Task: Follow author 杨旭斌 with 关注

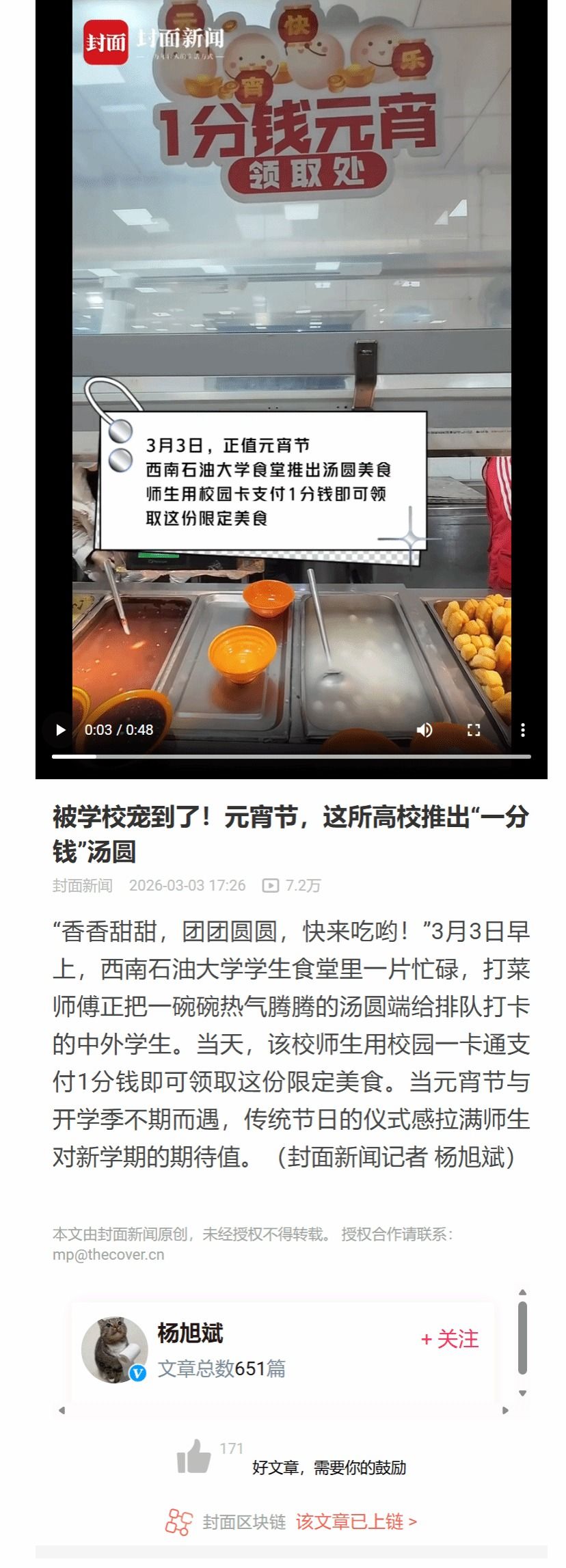Action: [449, 1338]
